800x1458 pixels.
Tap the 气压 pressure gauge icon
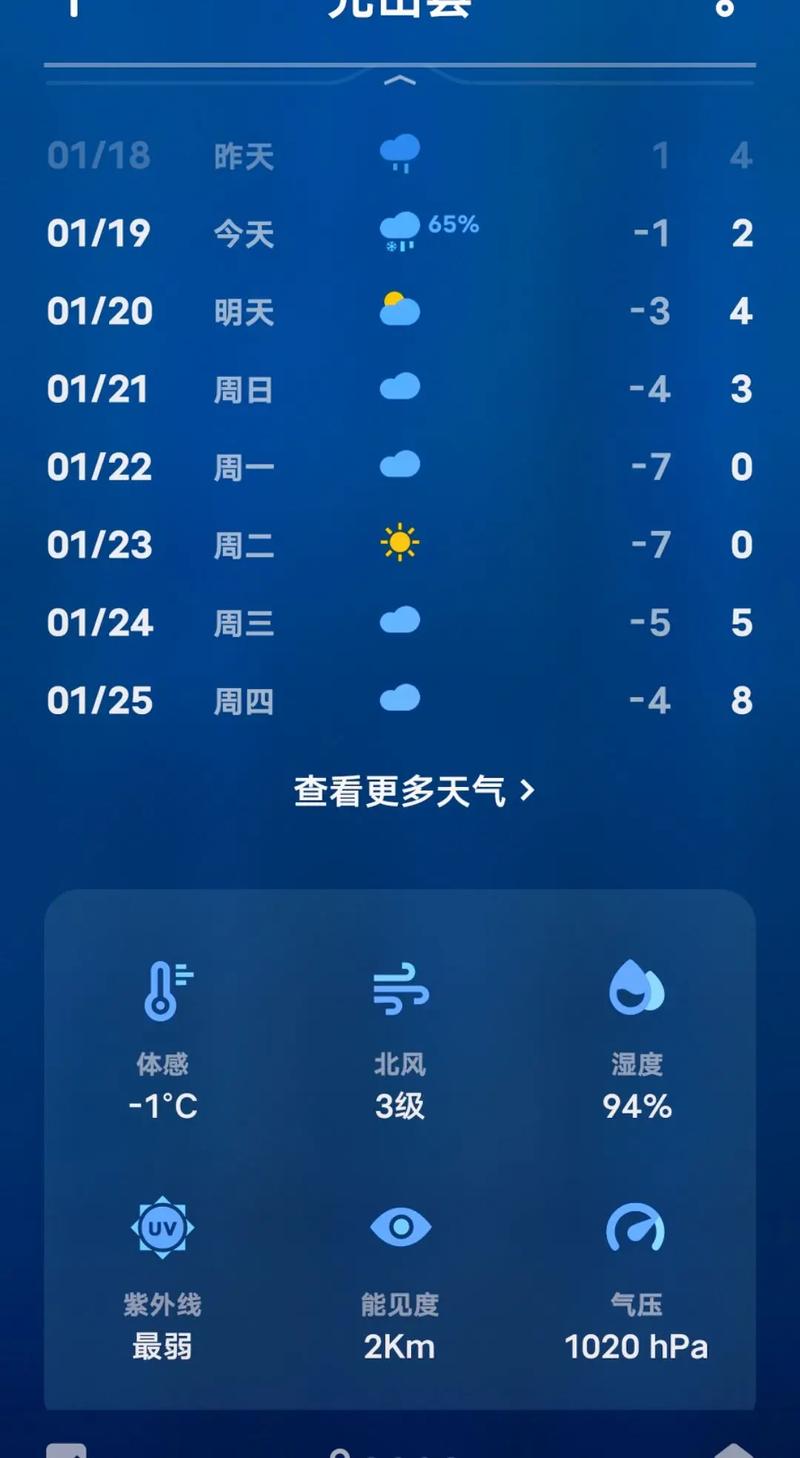click(637, 1228)
